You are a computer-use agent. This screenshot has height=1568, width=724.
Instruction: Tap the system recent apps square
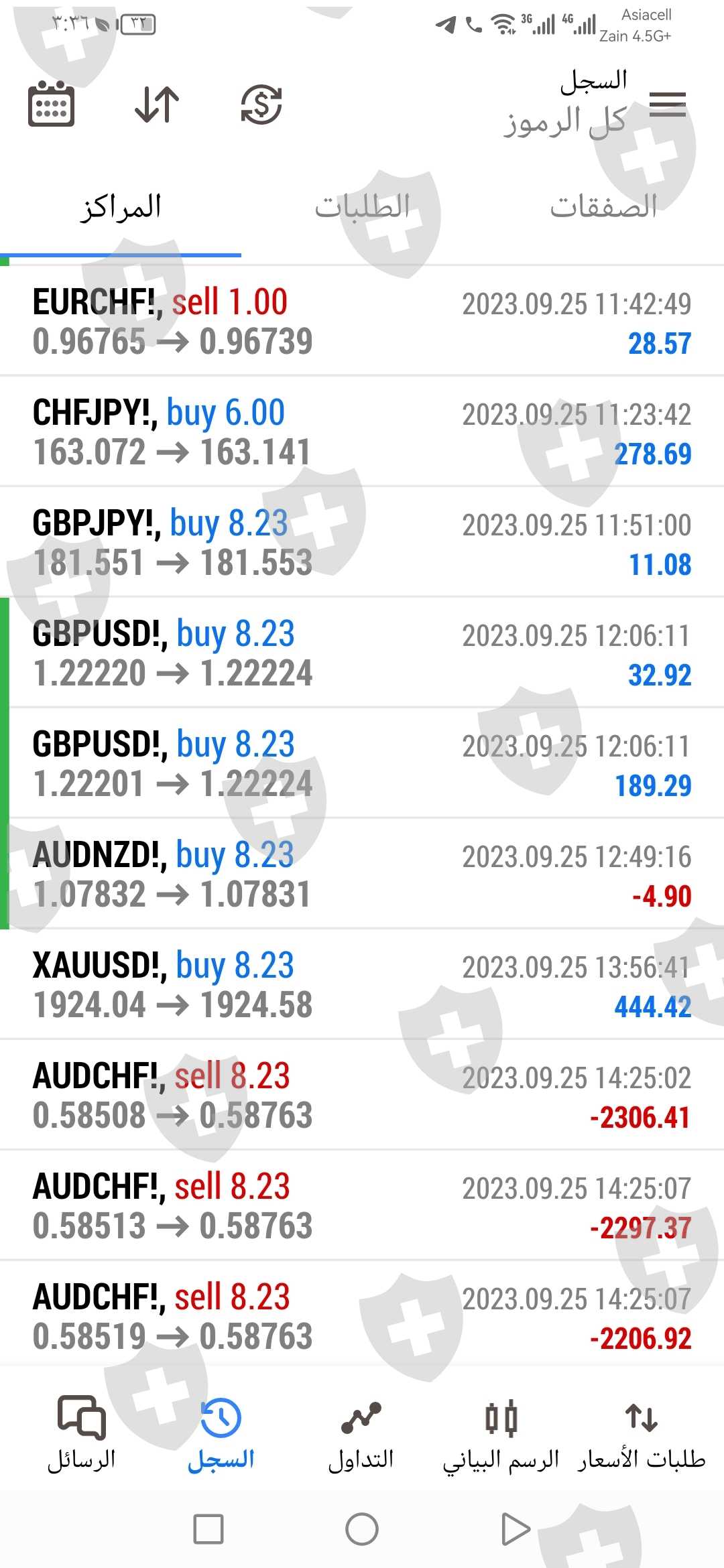(x=208, y=1530)
